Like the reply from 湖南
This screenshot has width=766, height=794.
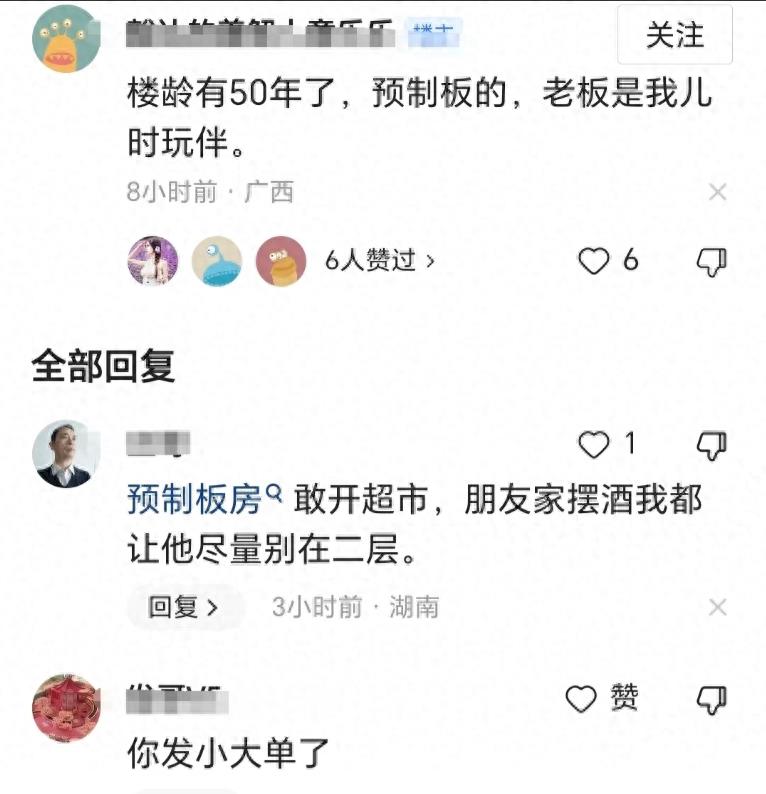[595, 445]
